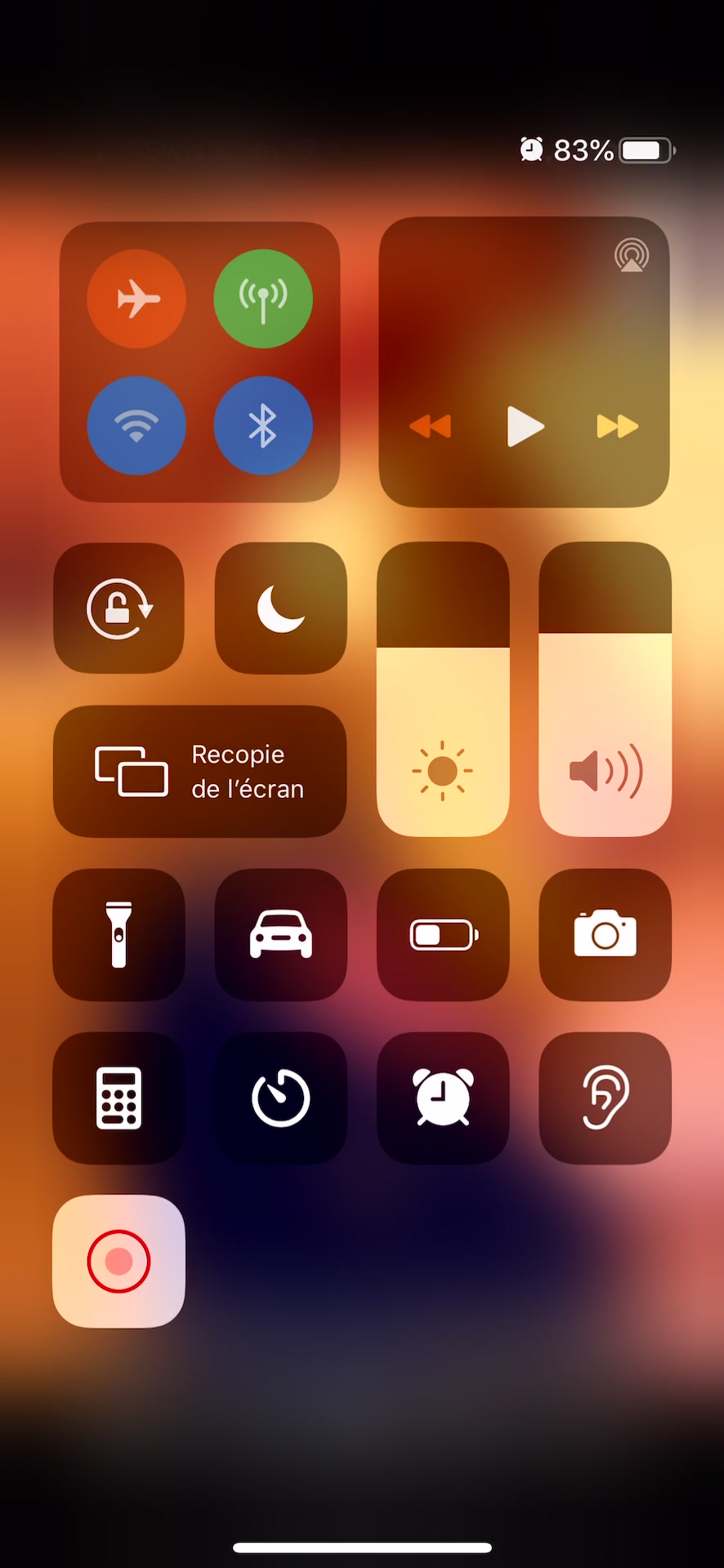Stop the screen recording

[x=119, y=1261]
